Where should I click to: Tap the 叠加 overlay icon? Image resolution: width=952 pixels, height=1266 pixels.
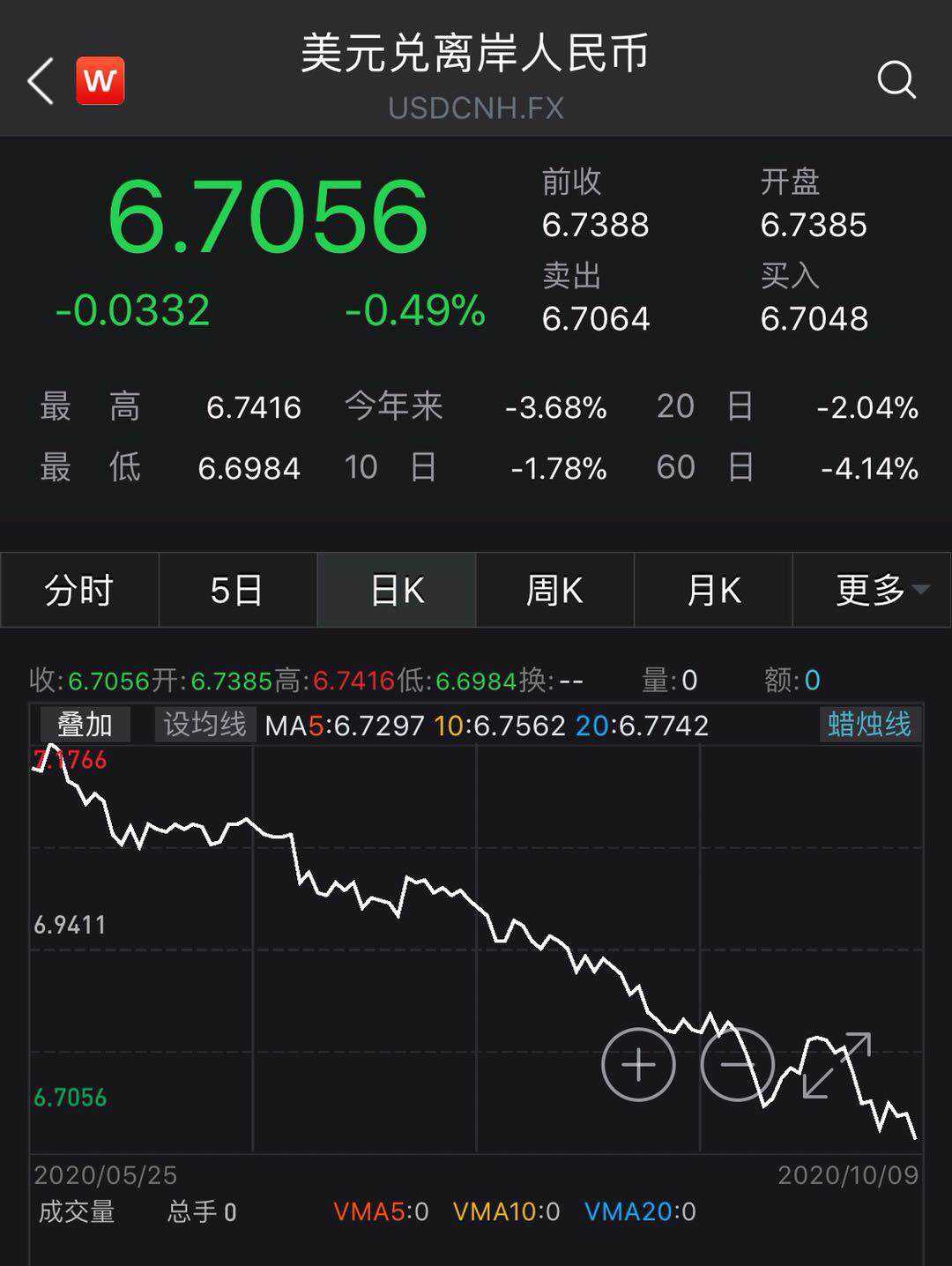pyautogui.click(x=86, y=725)
